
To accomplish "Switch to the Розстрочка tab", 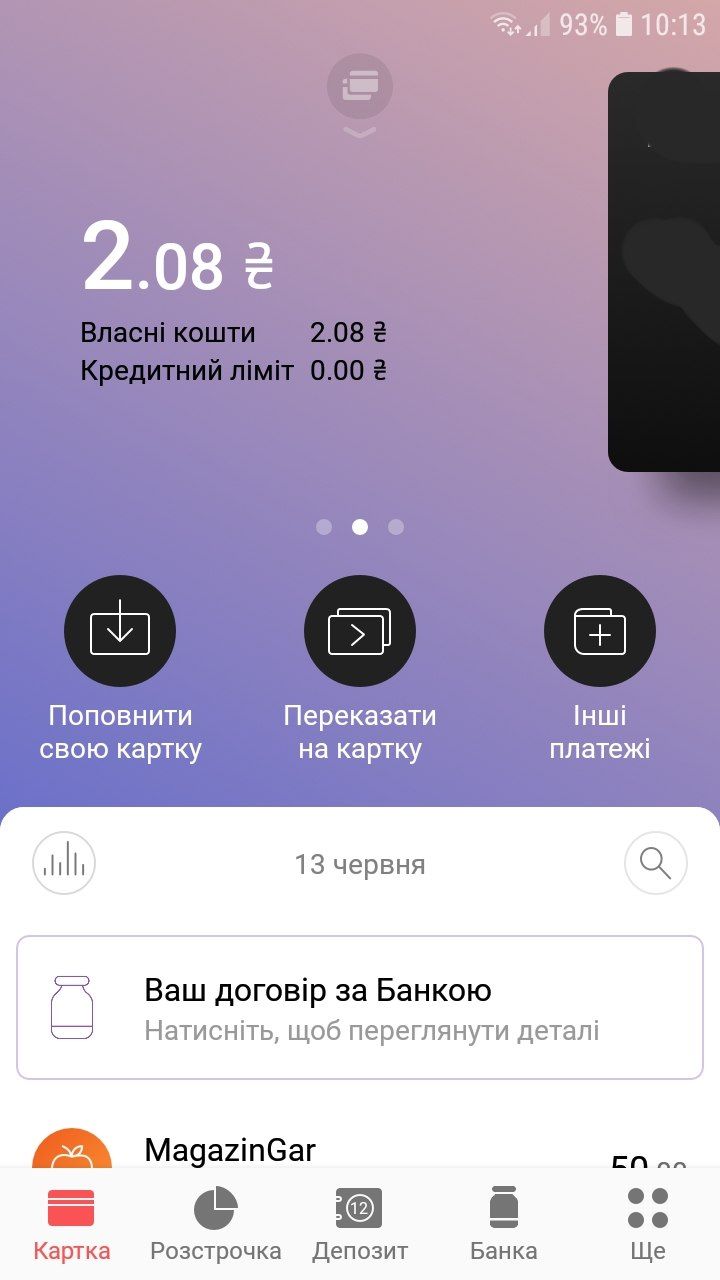I will [x=216, y=1223].
